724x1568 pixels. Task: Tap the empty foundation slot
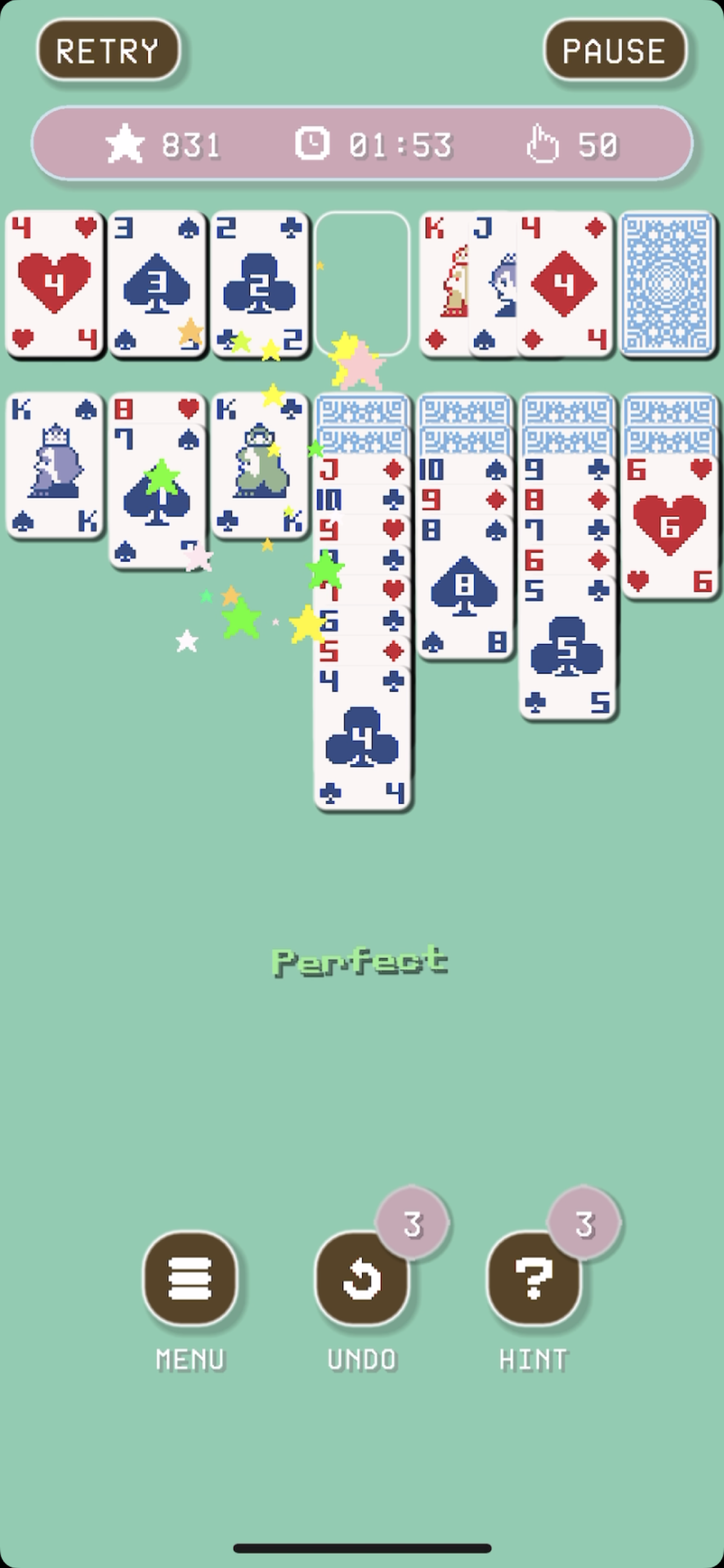362,283
